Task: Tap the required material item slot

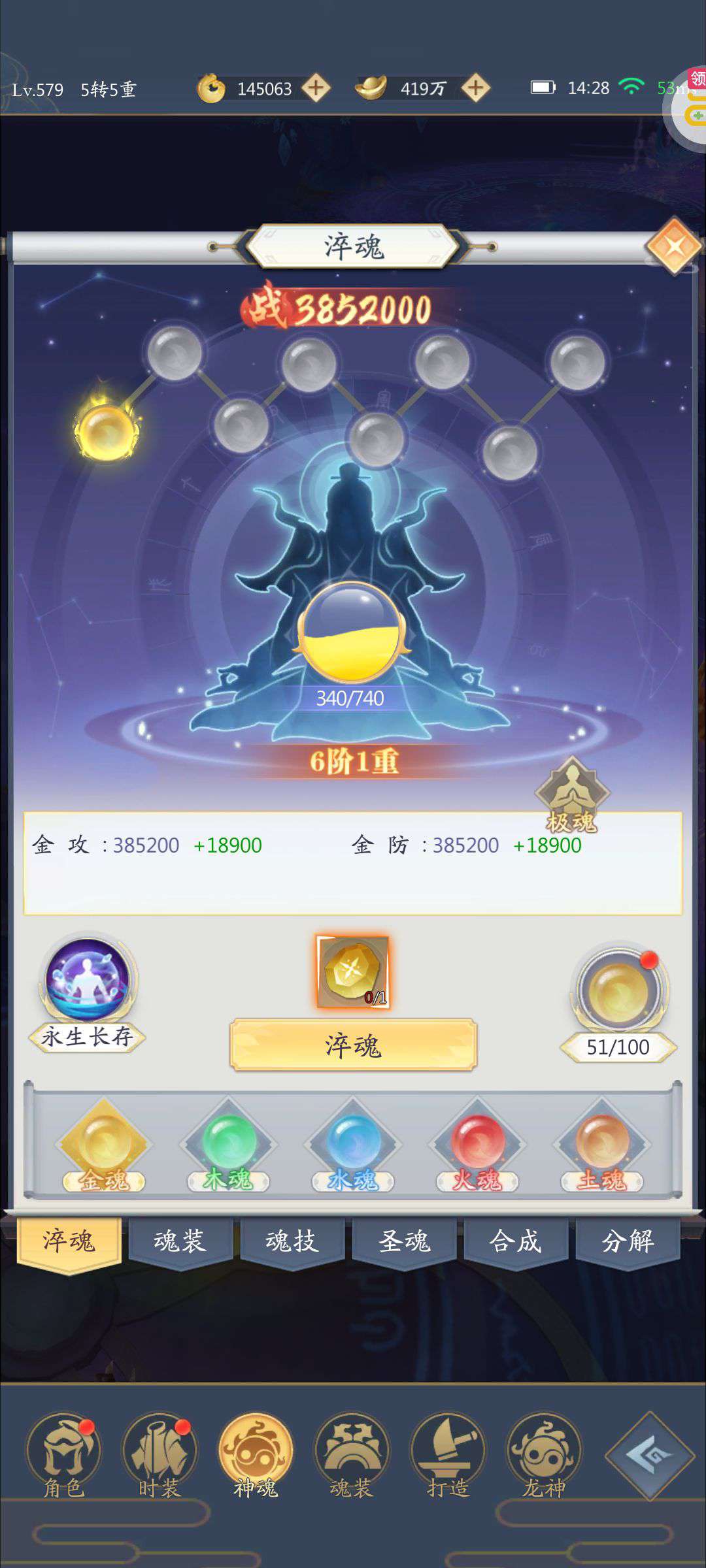Action: coord(353,972)
